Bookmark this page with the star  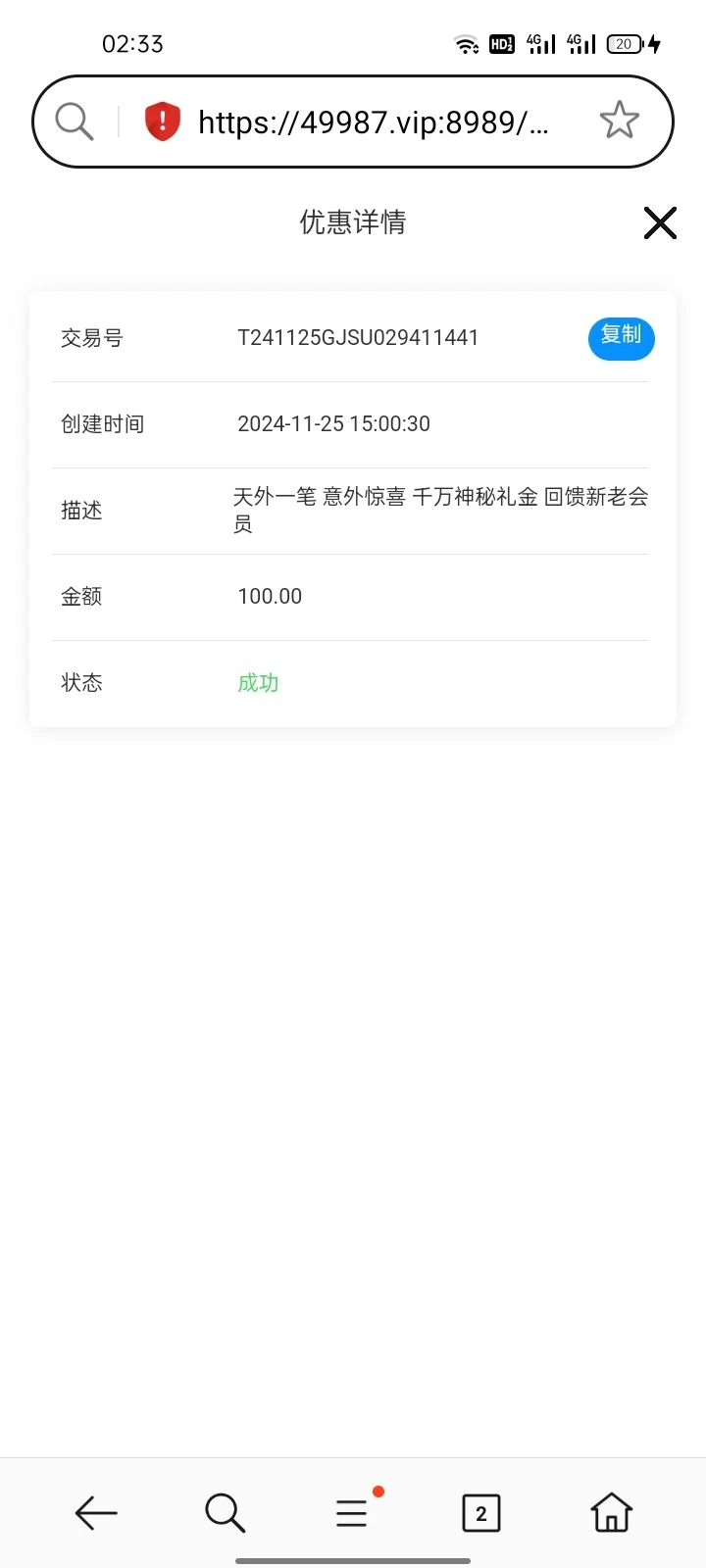tap(619, 122)
